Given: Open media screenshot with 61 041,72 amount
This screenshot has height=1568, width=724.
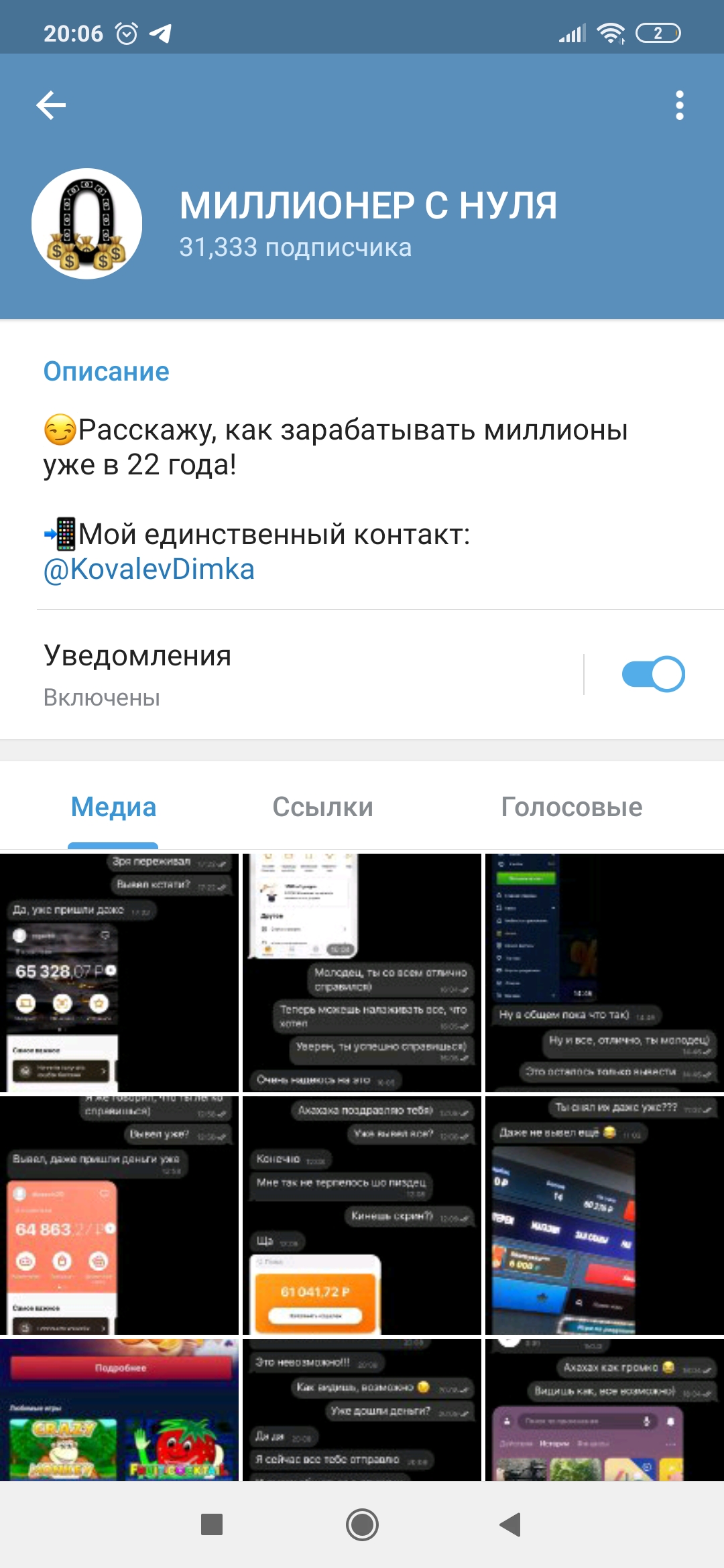Looking at the screenshot, I should 362,1215.
